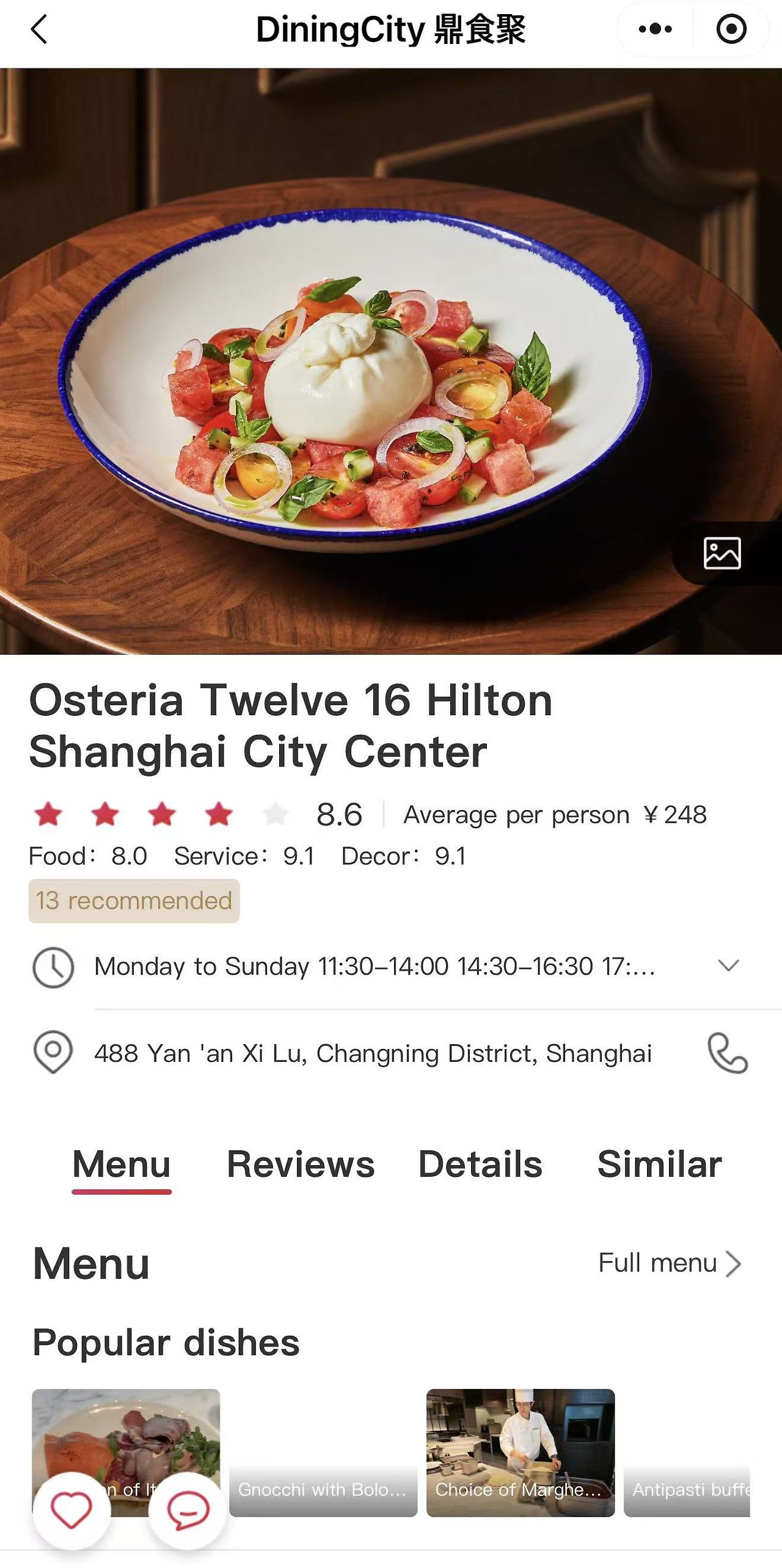Select the Menu tab
782x1568 pixels.
coord(122,1163)
